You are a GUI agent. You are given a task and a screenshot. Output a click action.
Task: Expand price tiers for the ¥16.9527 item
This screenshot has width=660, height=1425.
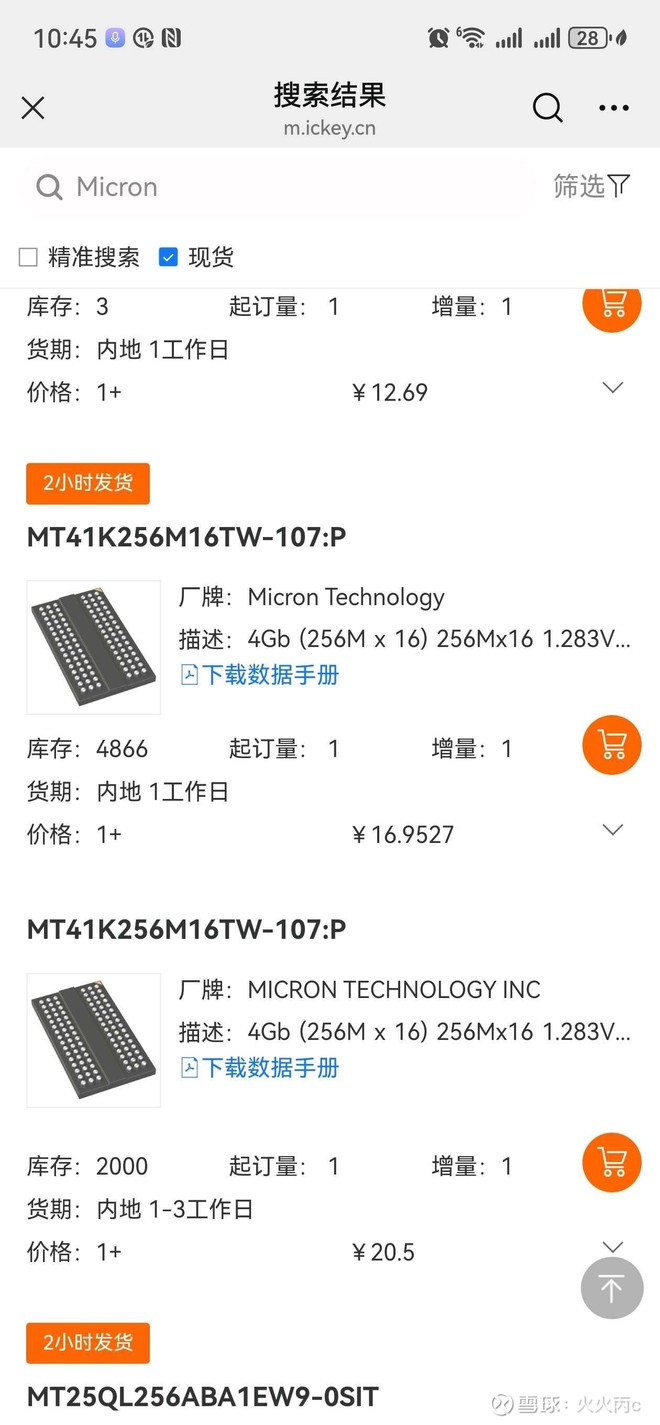coord(613,830)
